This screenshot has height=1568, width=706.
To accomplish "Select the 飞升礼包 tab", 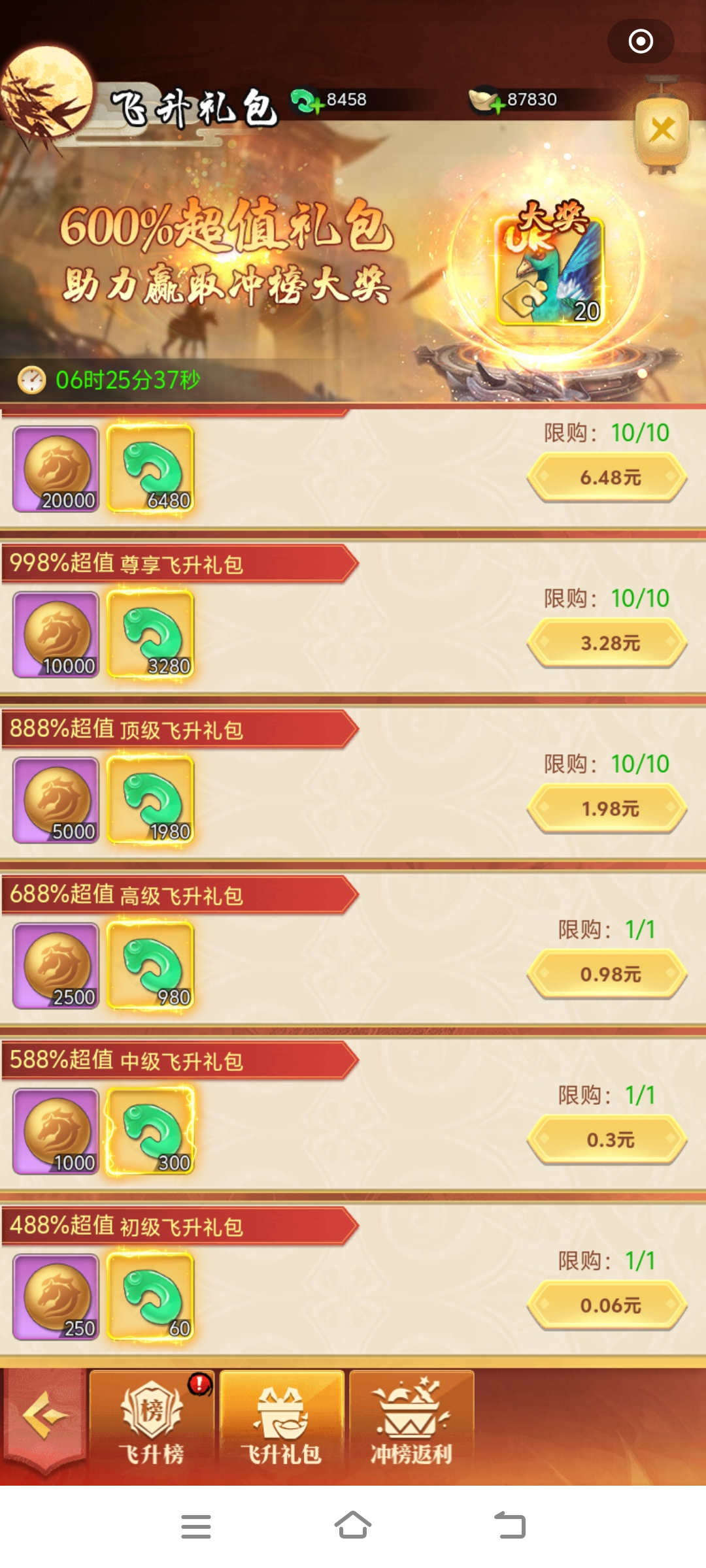I will click(281, 1423).
